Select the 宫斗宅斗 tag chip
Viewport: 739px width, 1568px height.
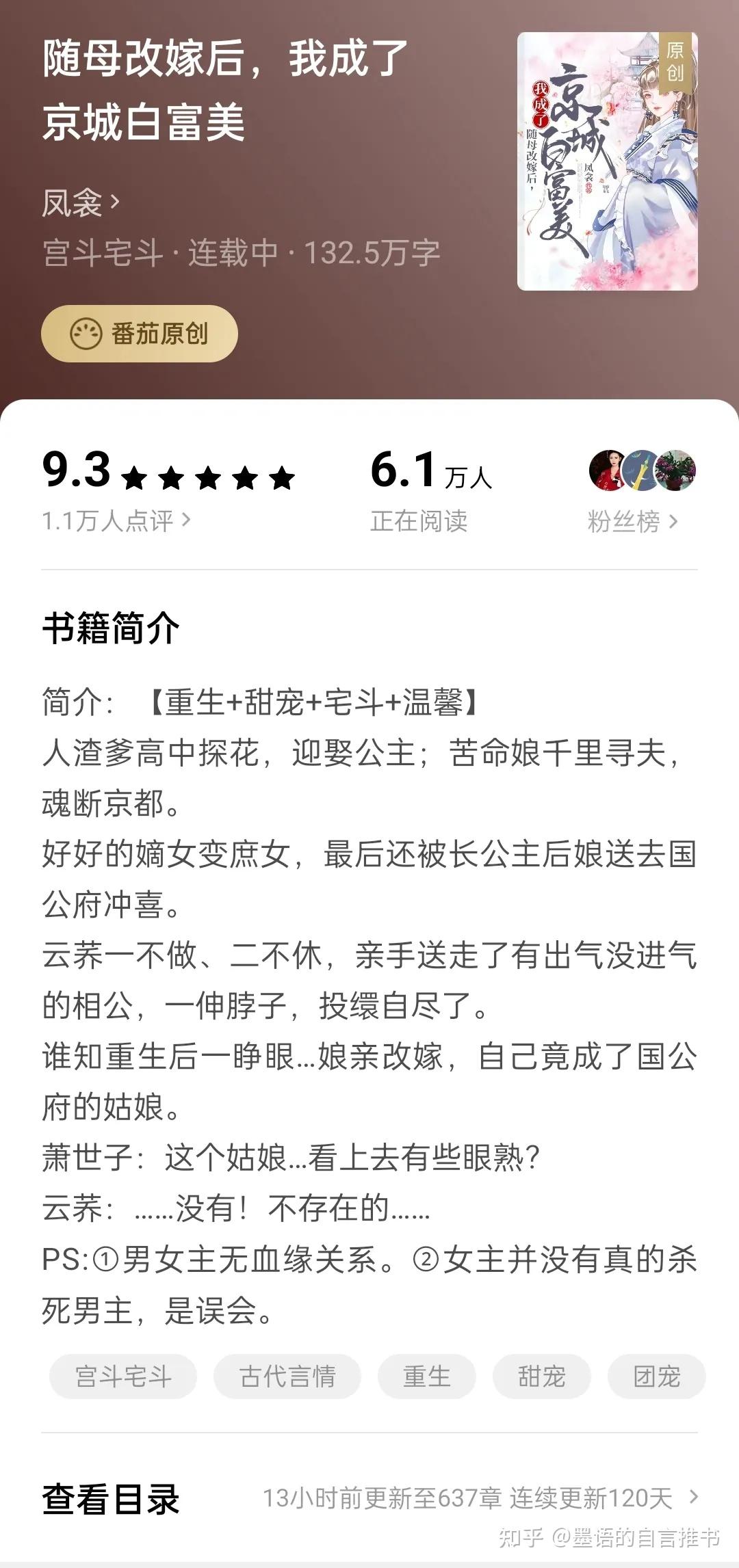click(x=123, y=1377)
